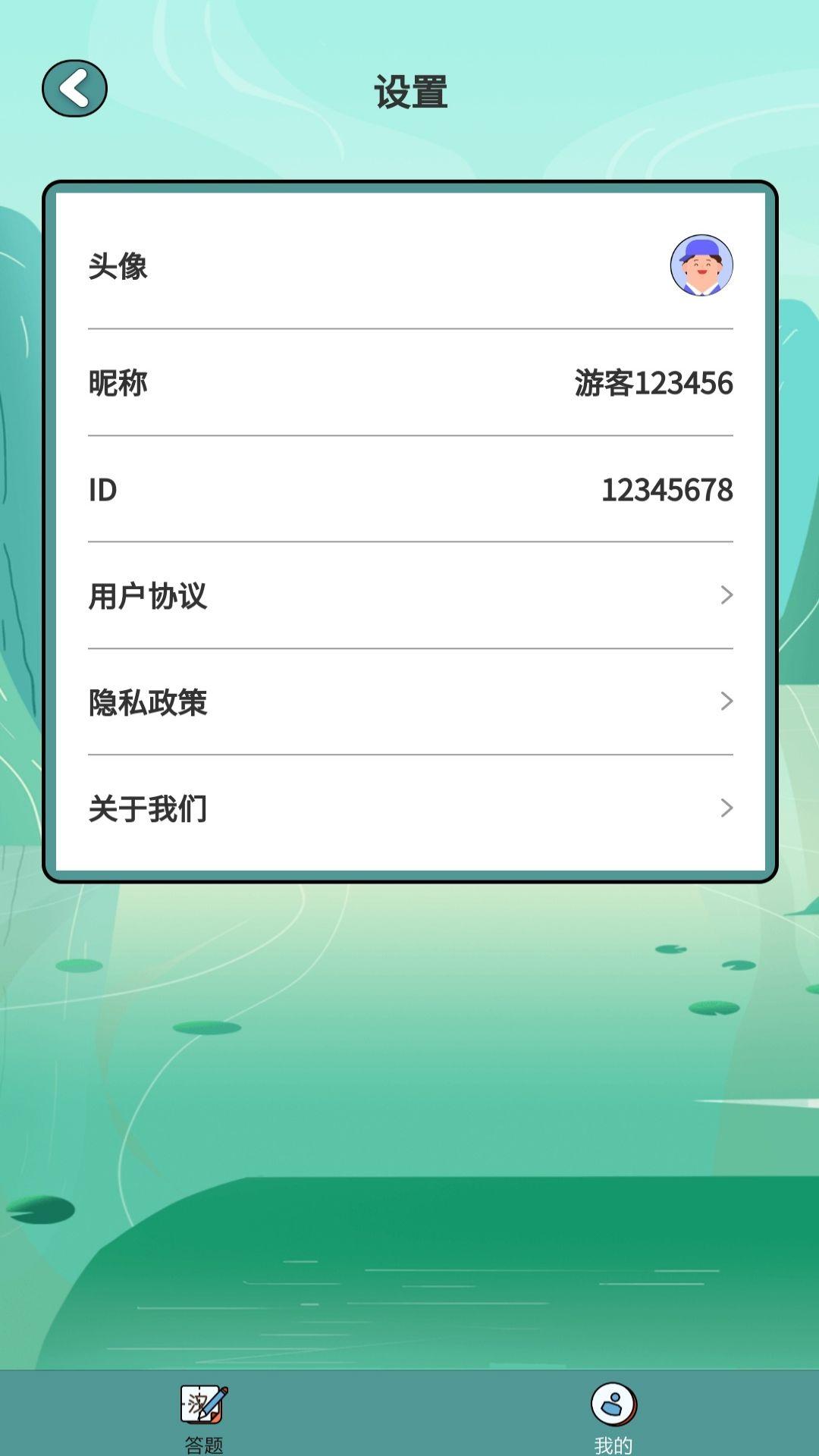819x1456 pixels.
Task: Open the 昵称 nickname row
Action: coord(409,383)
